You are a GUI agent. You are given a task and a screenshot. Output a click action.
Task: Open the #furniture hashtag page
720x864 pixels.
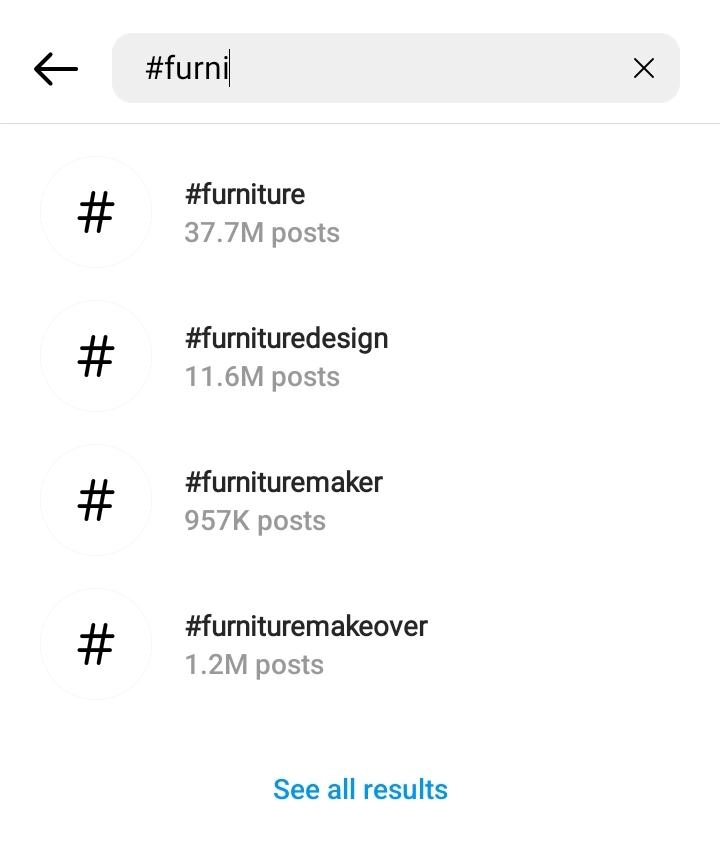tap(244, 194)
